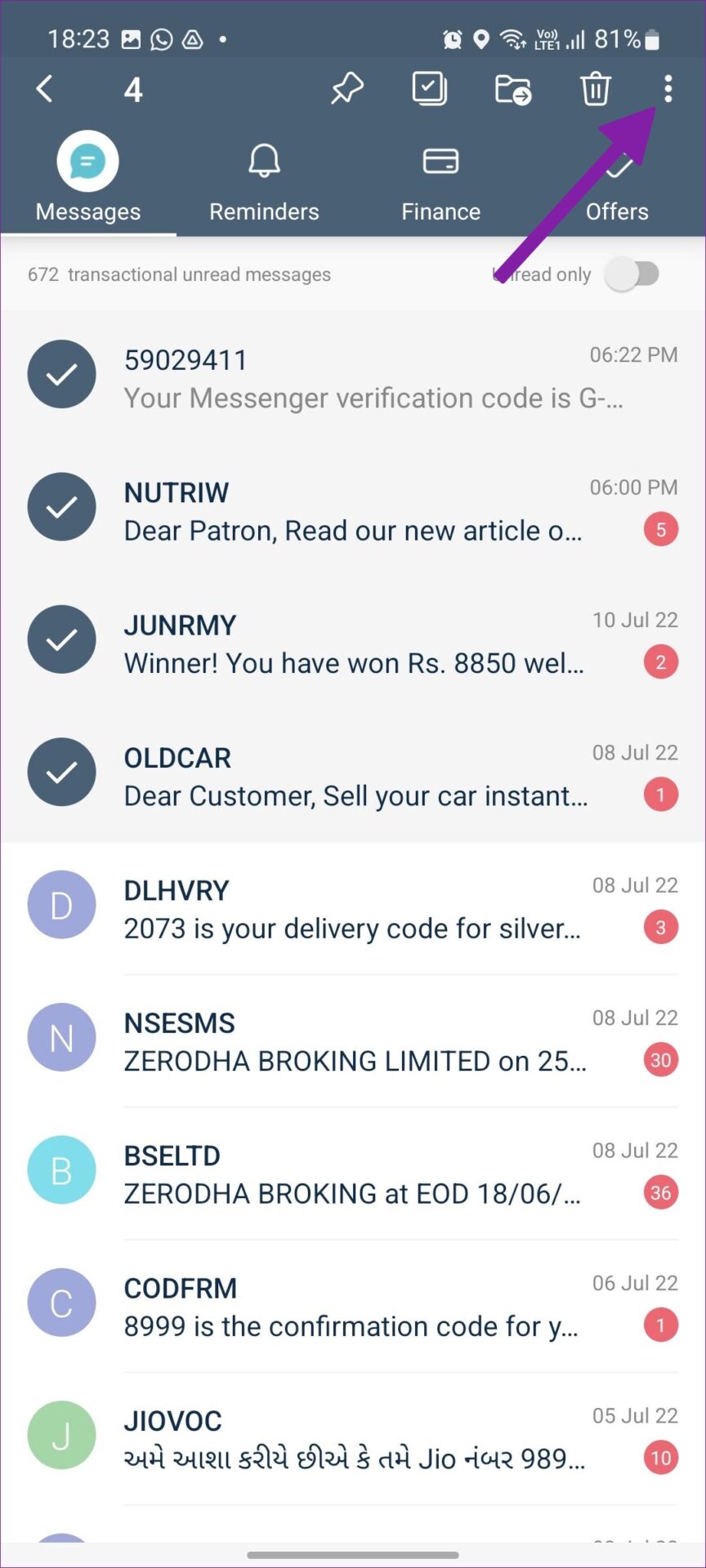Uncheck the NUTRIW conversation
This screenshot has width=706, height=1568.
click(62, 507)
